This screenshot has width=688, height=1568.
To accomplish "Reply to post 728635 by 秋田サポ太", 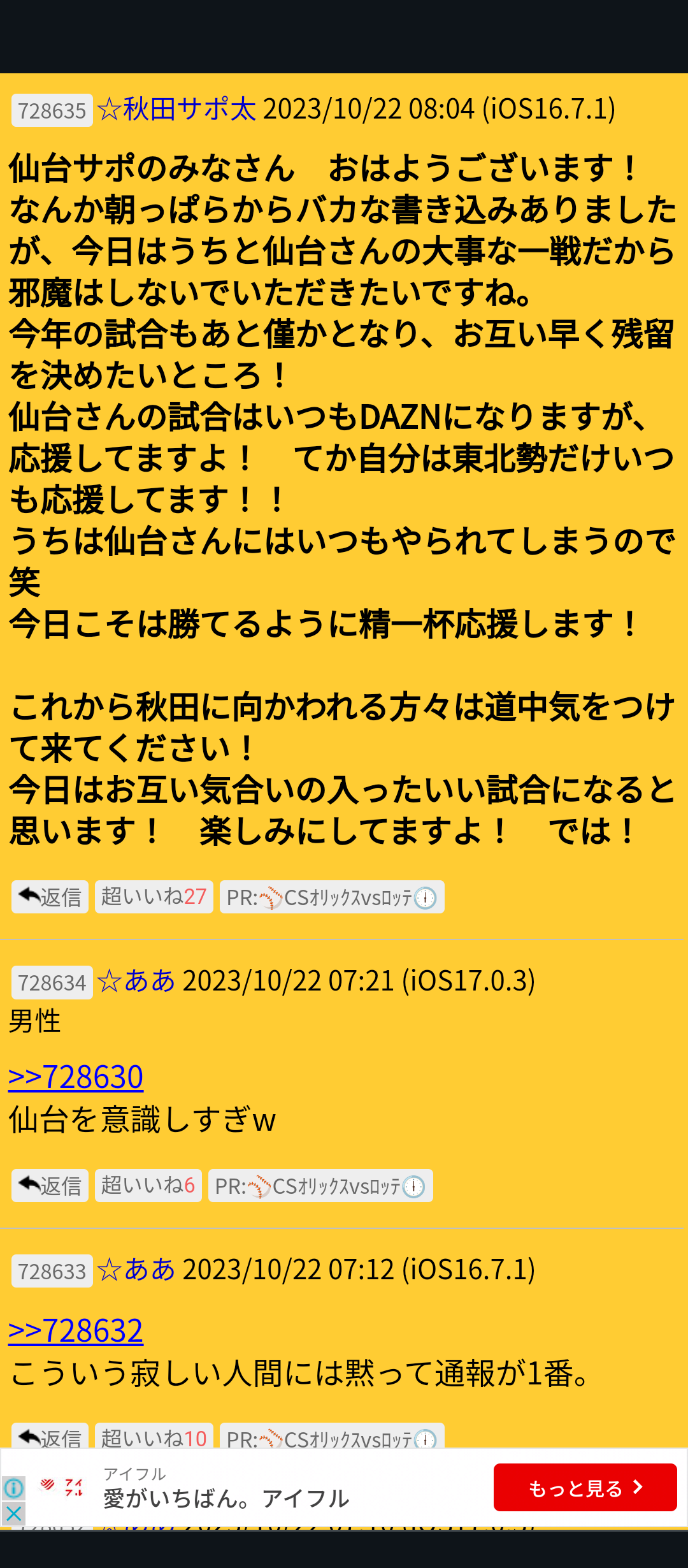I will click(50, 897).
